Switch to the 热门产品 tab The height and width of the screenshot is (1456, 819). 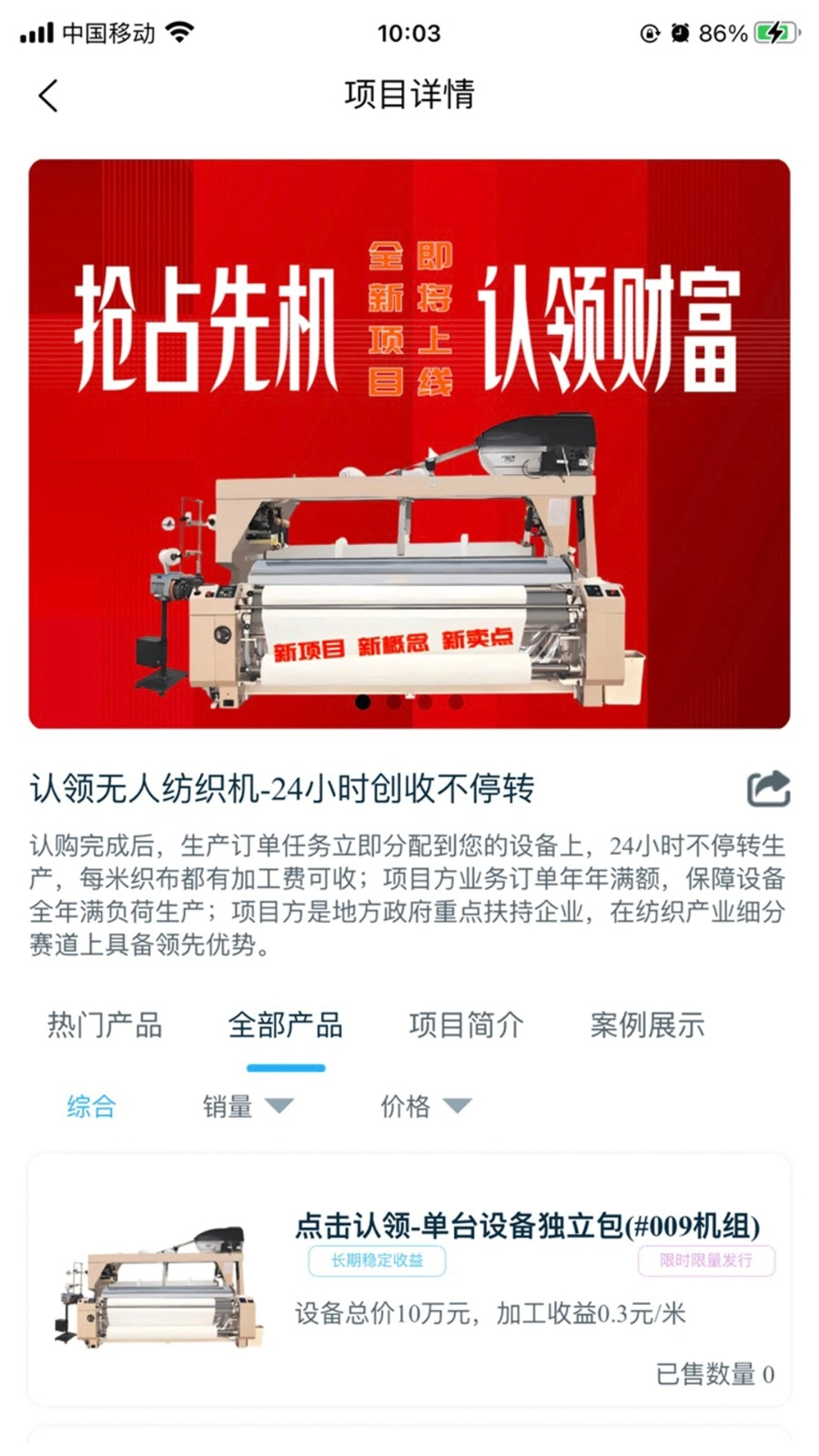(x=105, y=1026)
